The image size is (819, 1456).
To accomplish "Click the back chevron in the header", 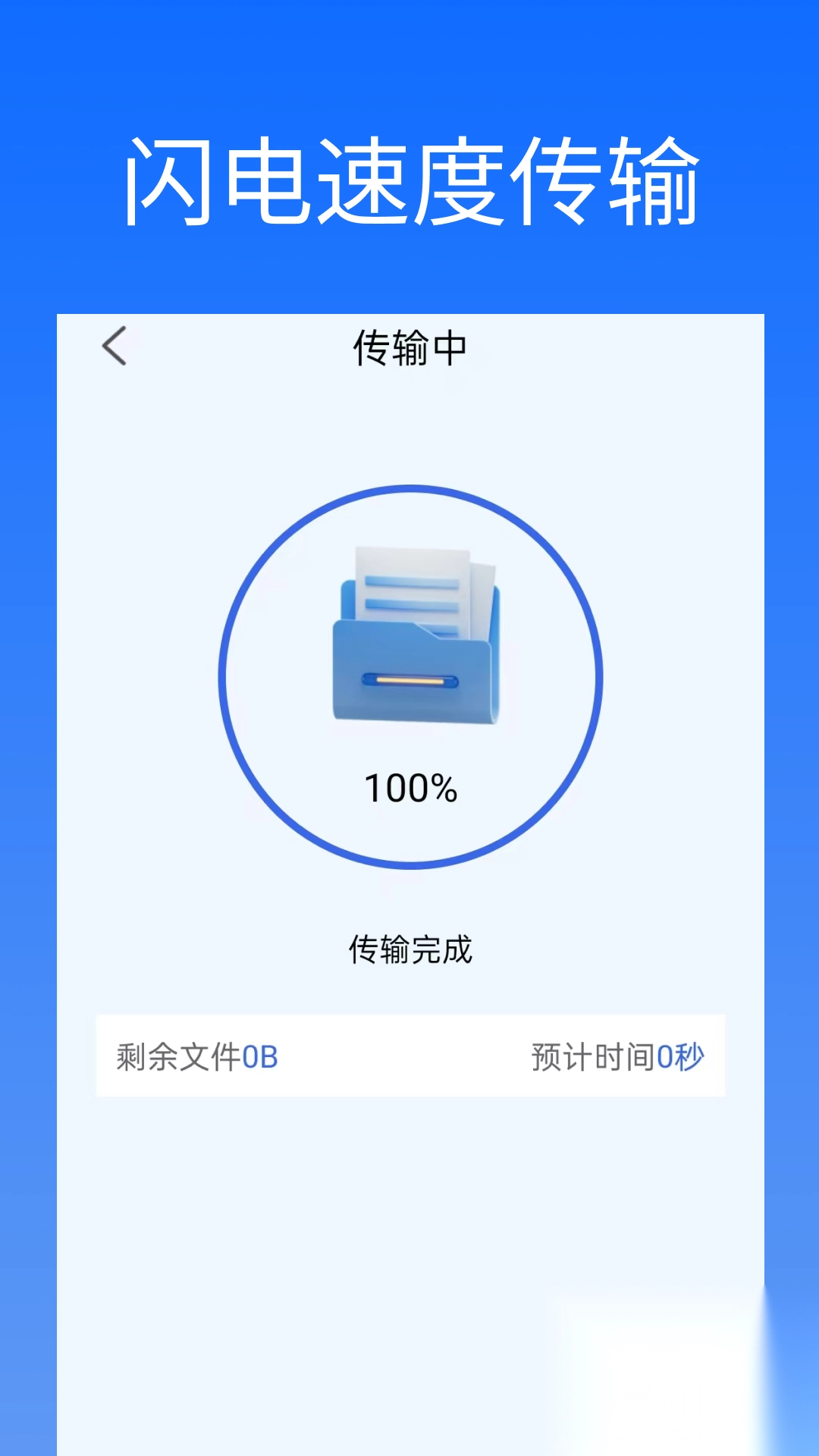I will 114,347.
